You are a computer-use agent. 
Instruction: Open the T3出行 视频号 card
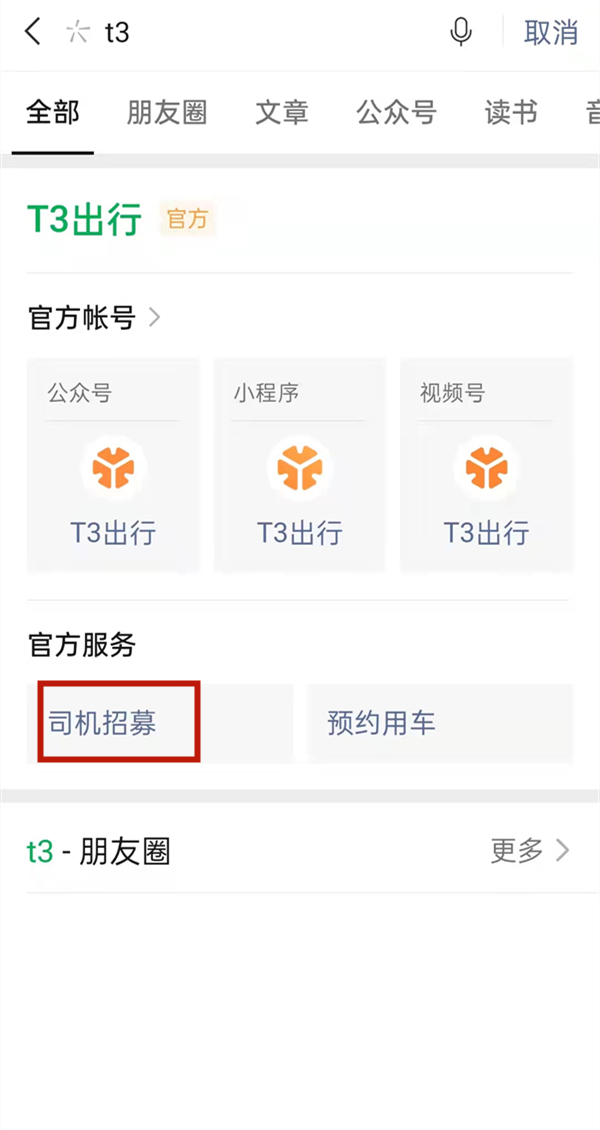point(487,466)
